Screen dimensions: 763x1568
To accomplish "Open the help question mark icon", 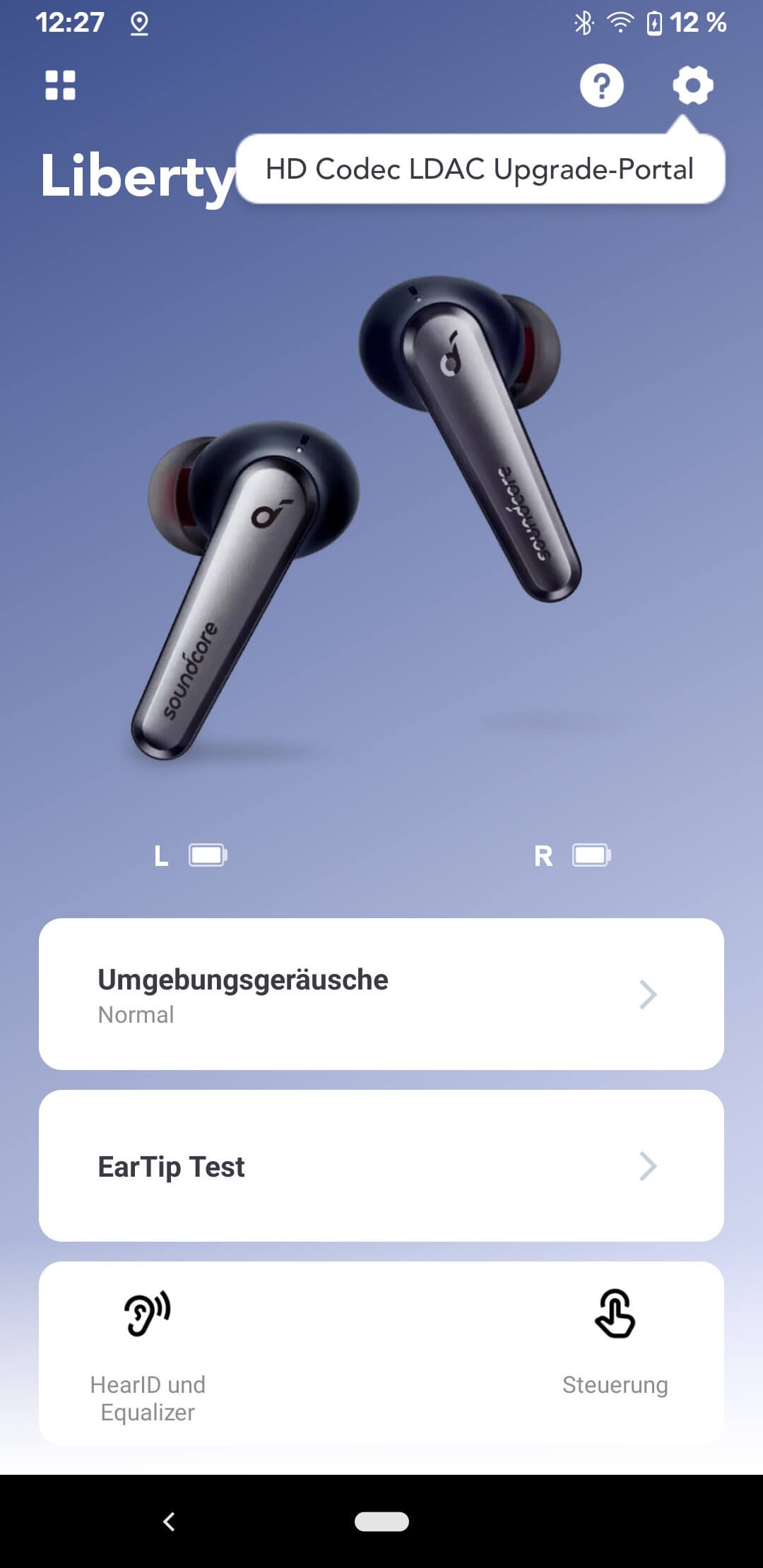I will point(601,86).
